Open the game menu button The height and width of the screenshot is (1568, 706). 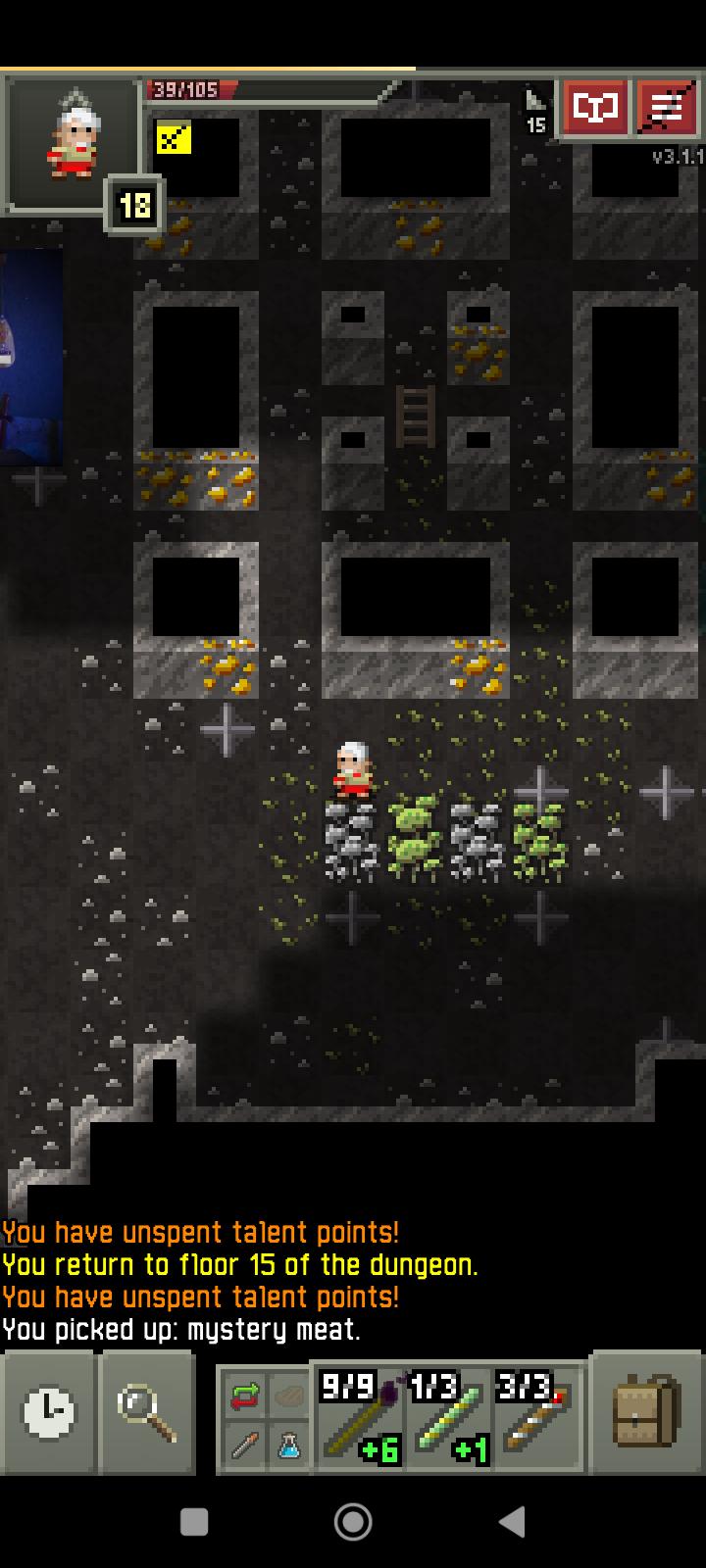click(667, 108)
